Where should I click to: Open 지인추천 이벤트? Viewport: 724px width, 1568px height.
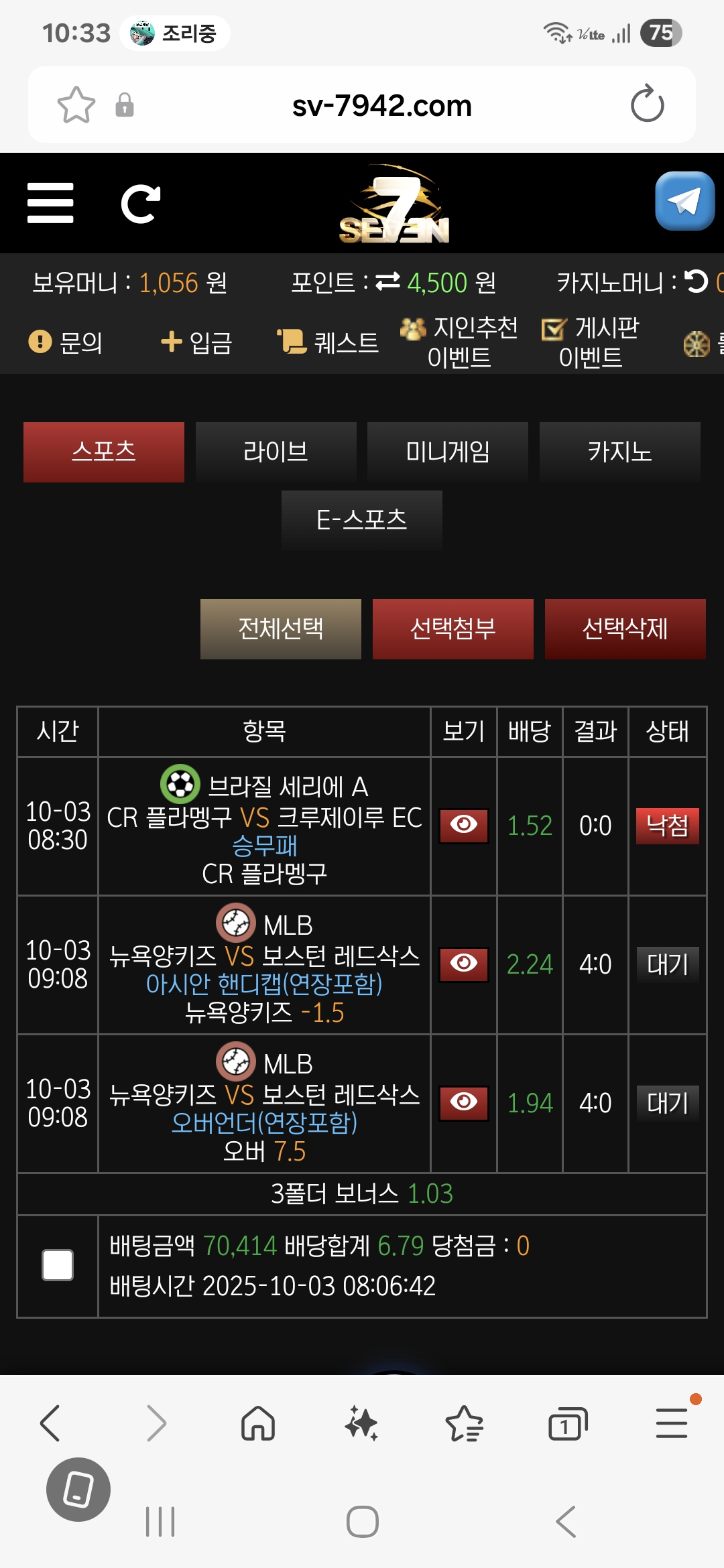[x=459, y=342]
